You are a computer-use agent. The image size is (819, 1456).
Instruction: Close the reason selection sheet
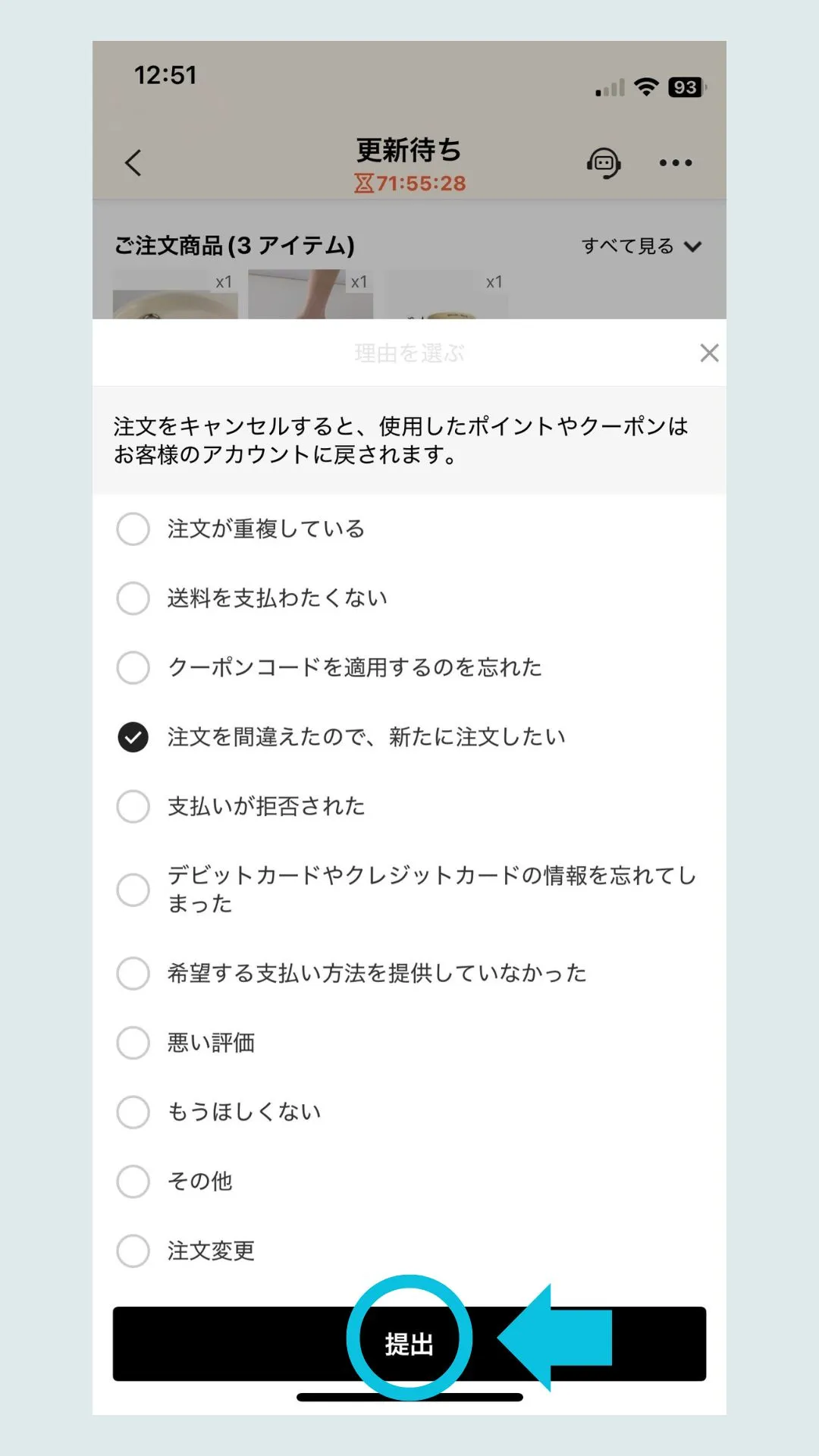tap(709, 353)
